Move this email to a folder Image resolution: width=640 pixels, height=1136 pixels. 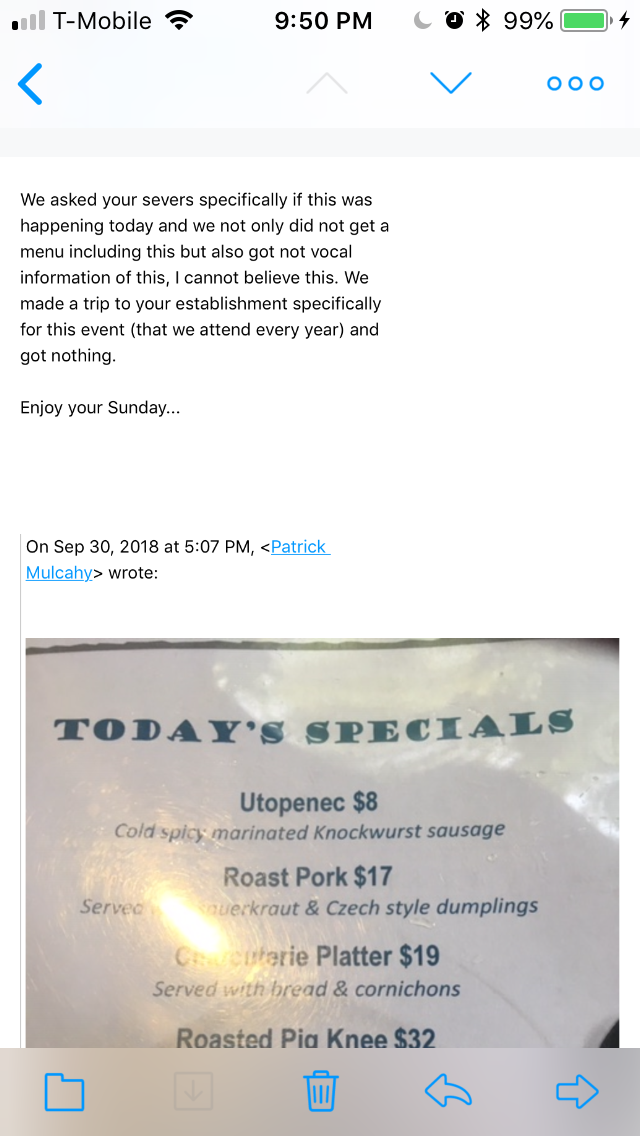pos(65,1091)
